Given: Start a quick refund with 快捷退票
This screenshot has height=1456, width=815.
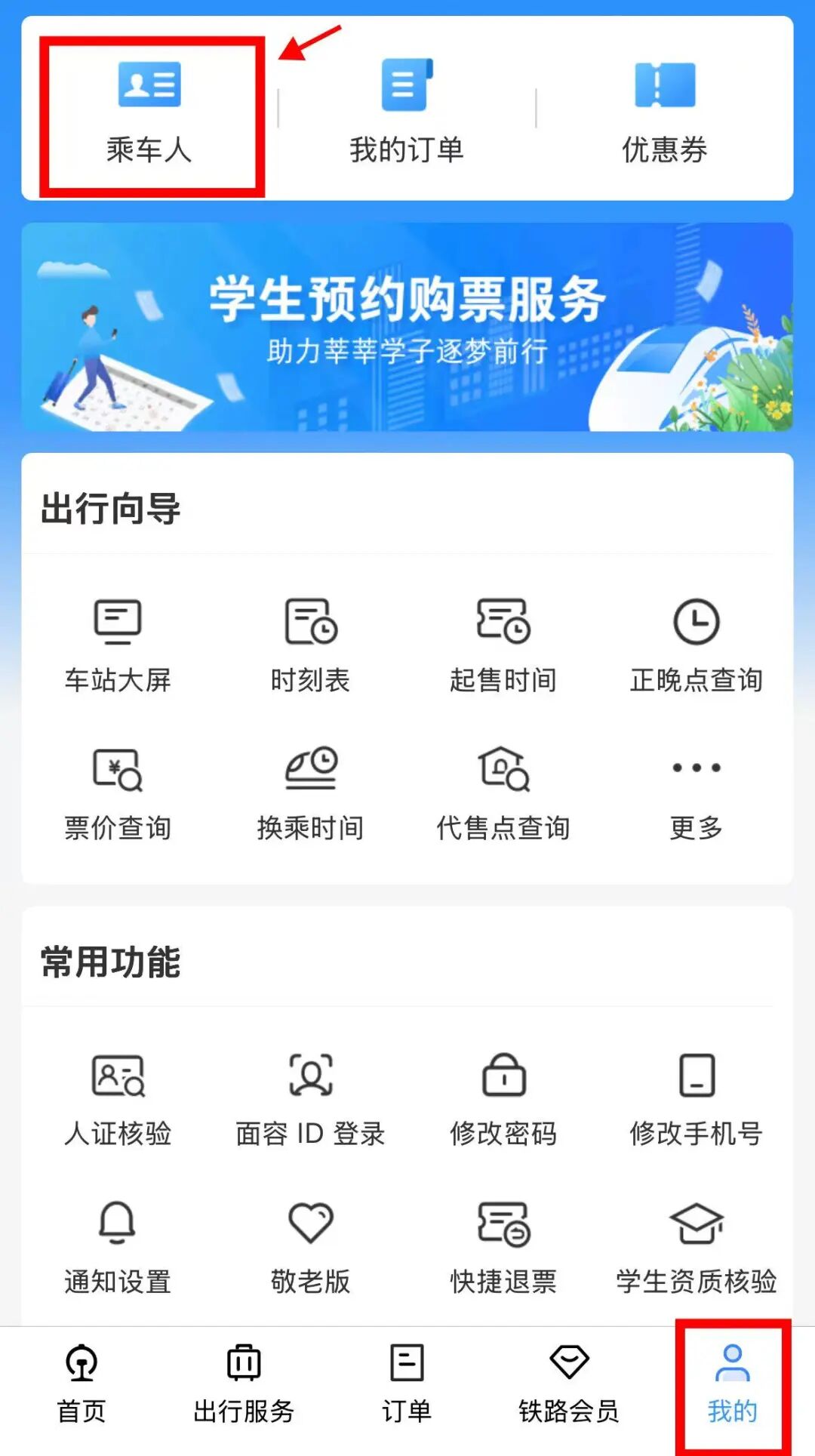Looking at the screenshot, I should pos(503,1242).
